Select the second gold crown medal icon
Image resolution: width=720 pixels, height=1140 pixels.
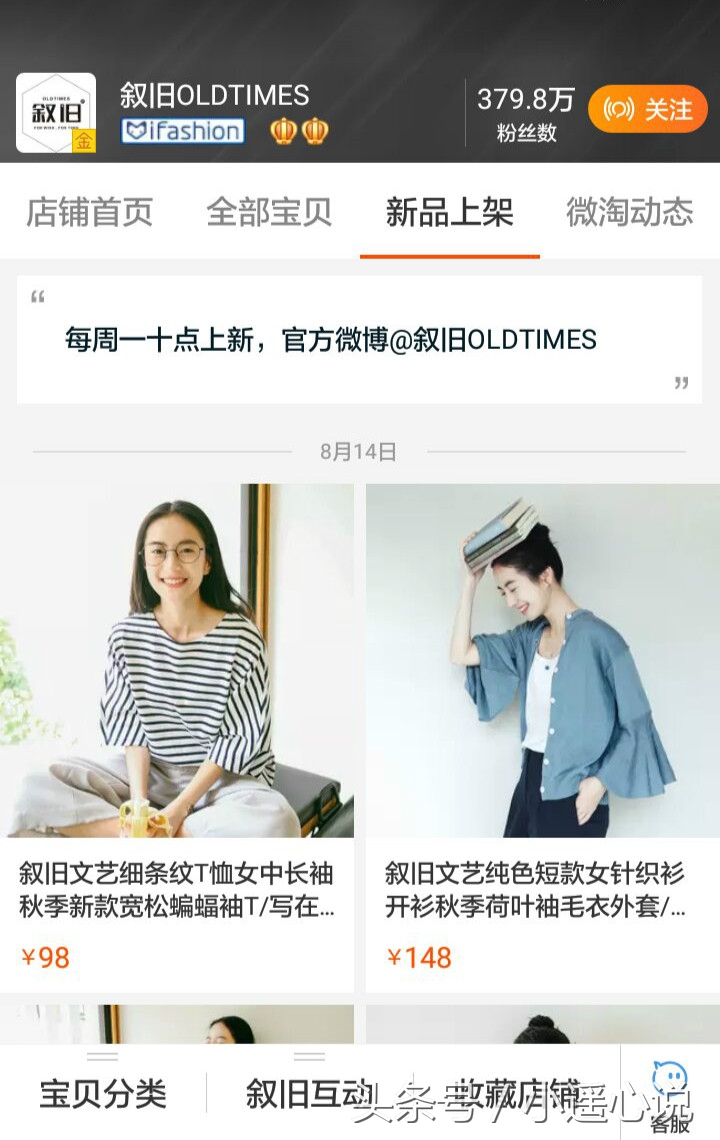315,130
